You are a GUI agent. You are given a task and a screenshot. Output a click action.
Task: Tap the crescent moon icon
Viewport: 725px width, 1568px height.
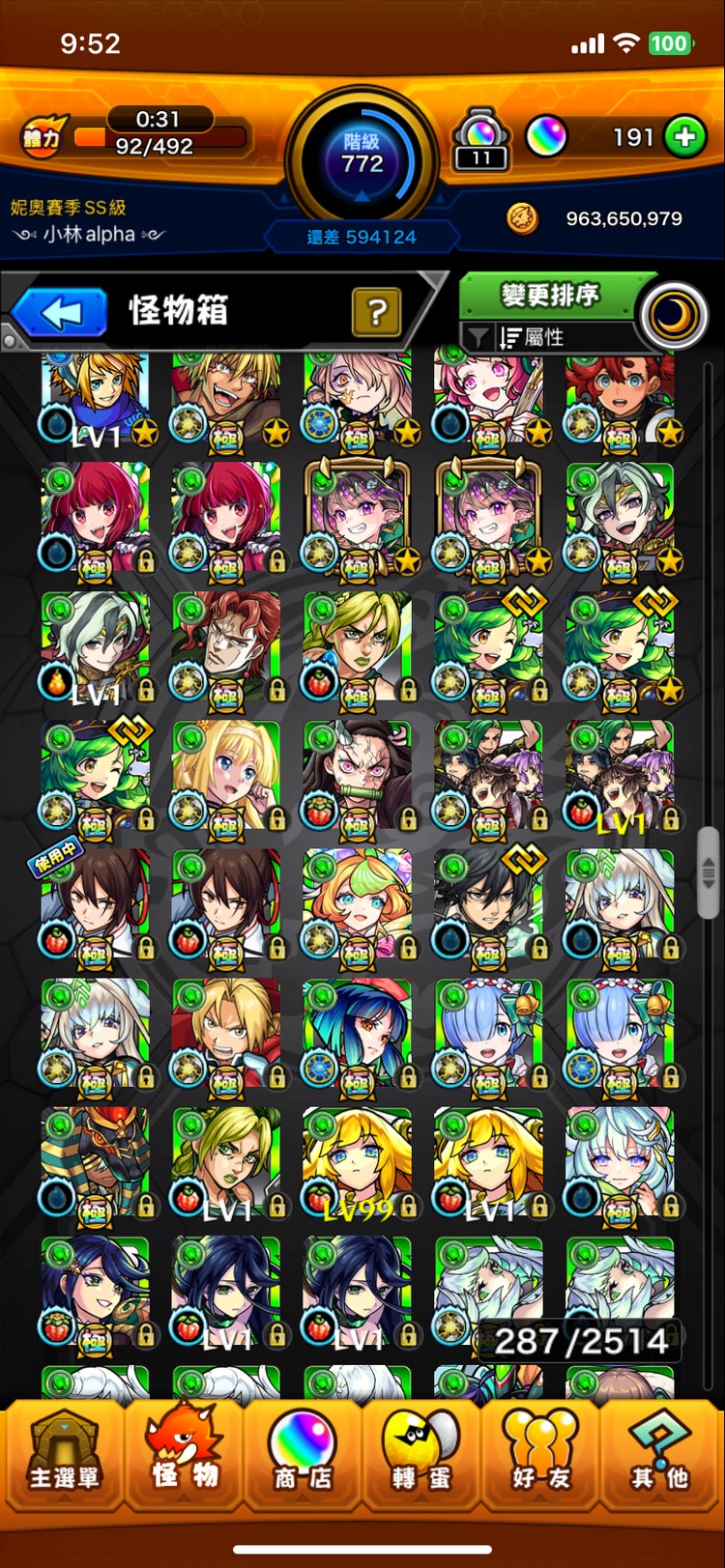click(x=674, y=316)
